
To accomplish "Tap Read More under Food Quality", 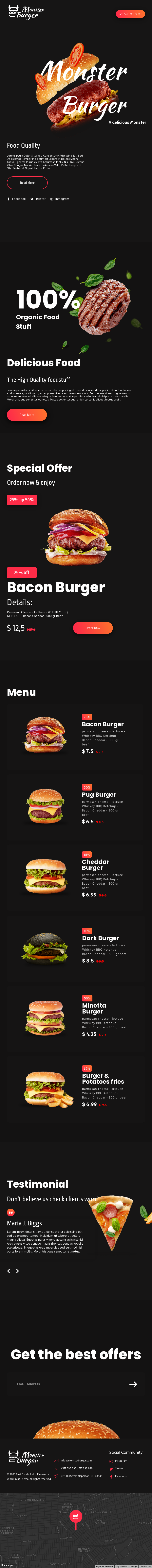I will 27,183.
